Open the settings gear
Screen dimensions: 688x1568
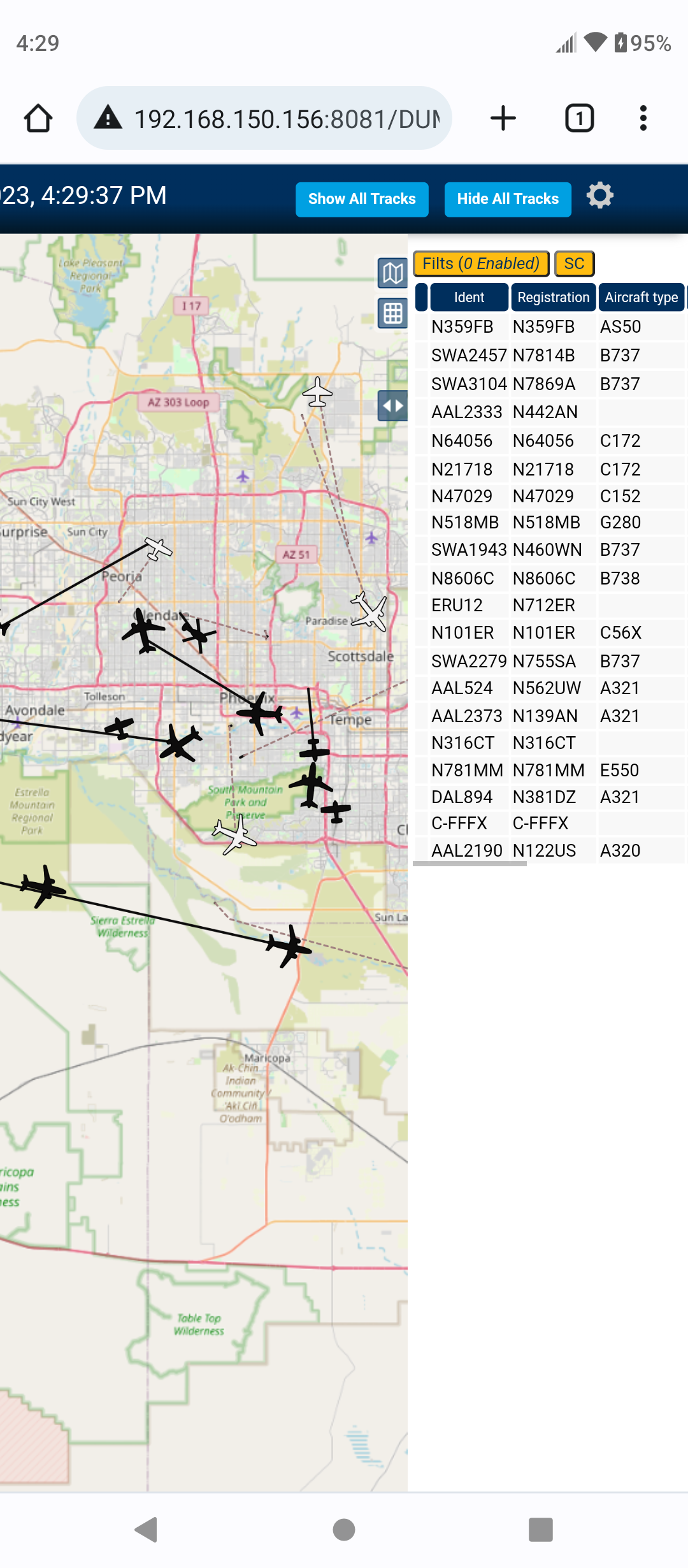[x=600, y=195]
